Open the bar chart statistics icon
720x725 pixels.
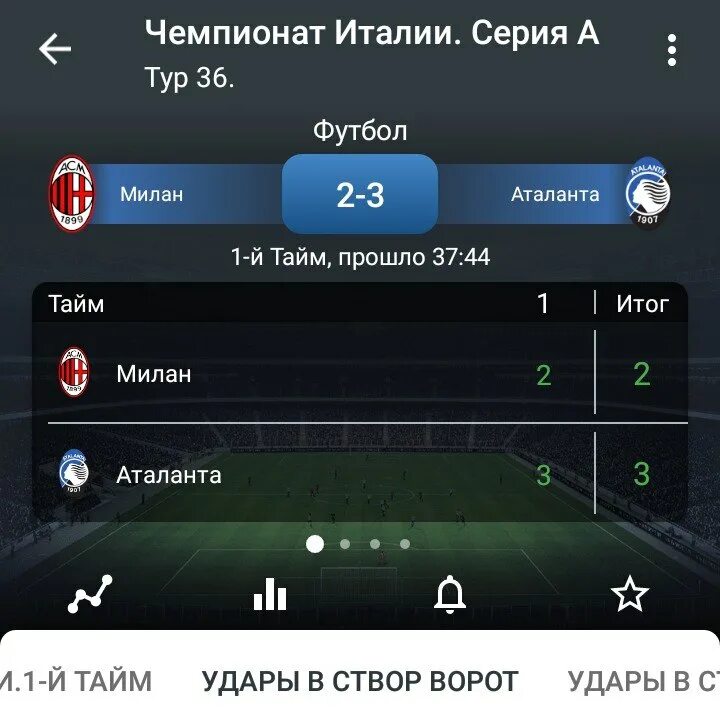click(x=270, y=594)
